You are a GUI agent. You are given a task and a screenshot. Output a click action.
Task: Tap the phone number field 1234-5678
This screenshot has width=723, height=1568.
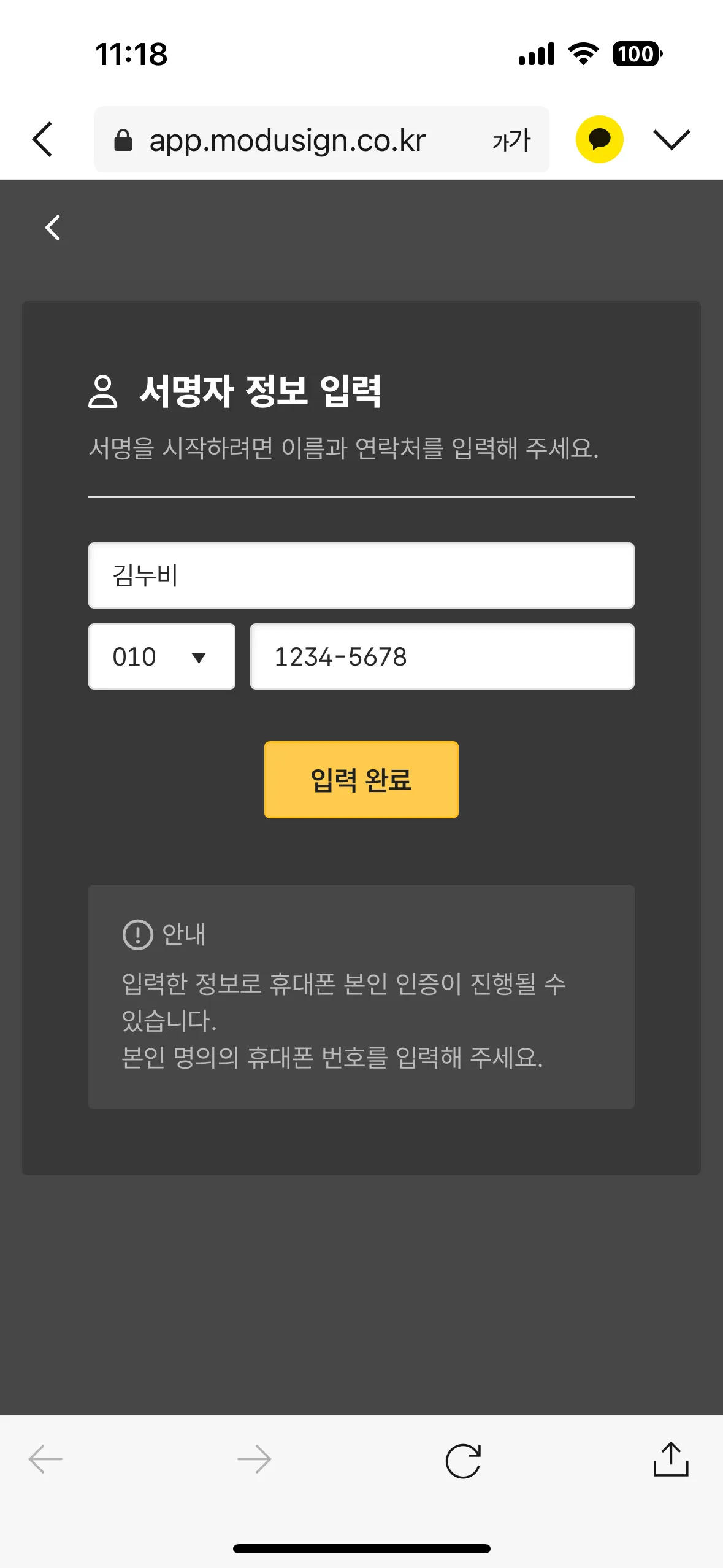[442, 656]
